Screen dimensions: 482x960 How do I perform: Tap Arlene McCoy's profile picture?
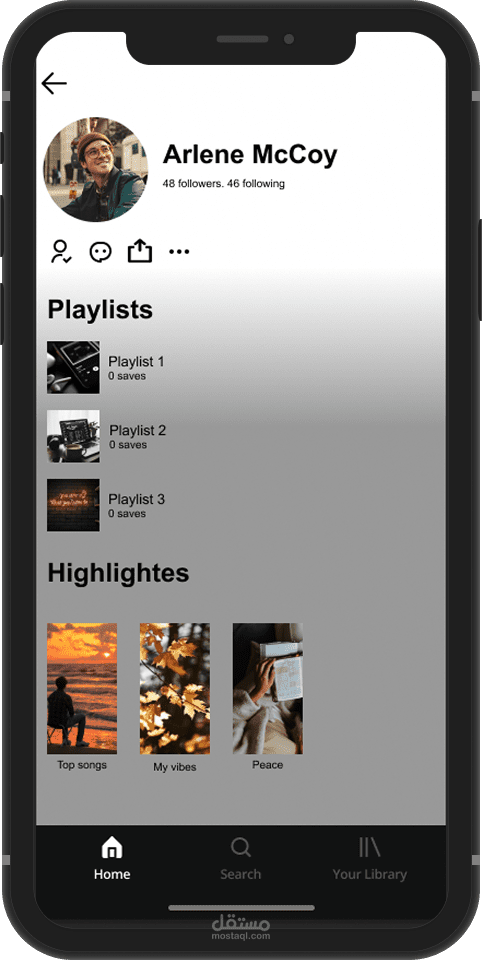click(x=95, y=169)
